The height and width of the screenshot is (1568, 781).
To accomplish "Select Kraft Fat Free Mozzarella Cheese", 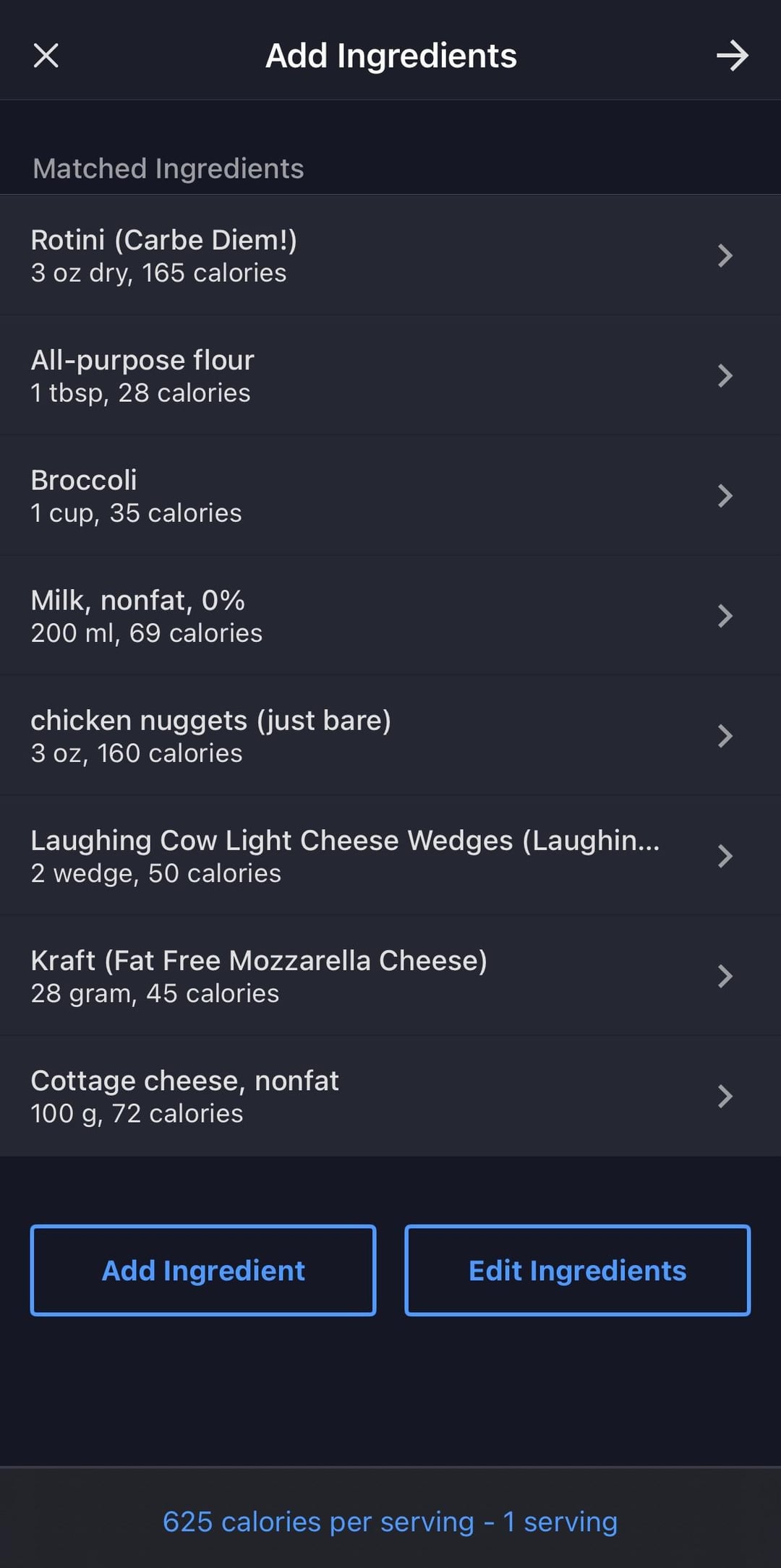I will click(390, 975).
